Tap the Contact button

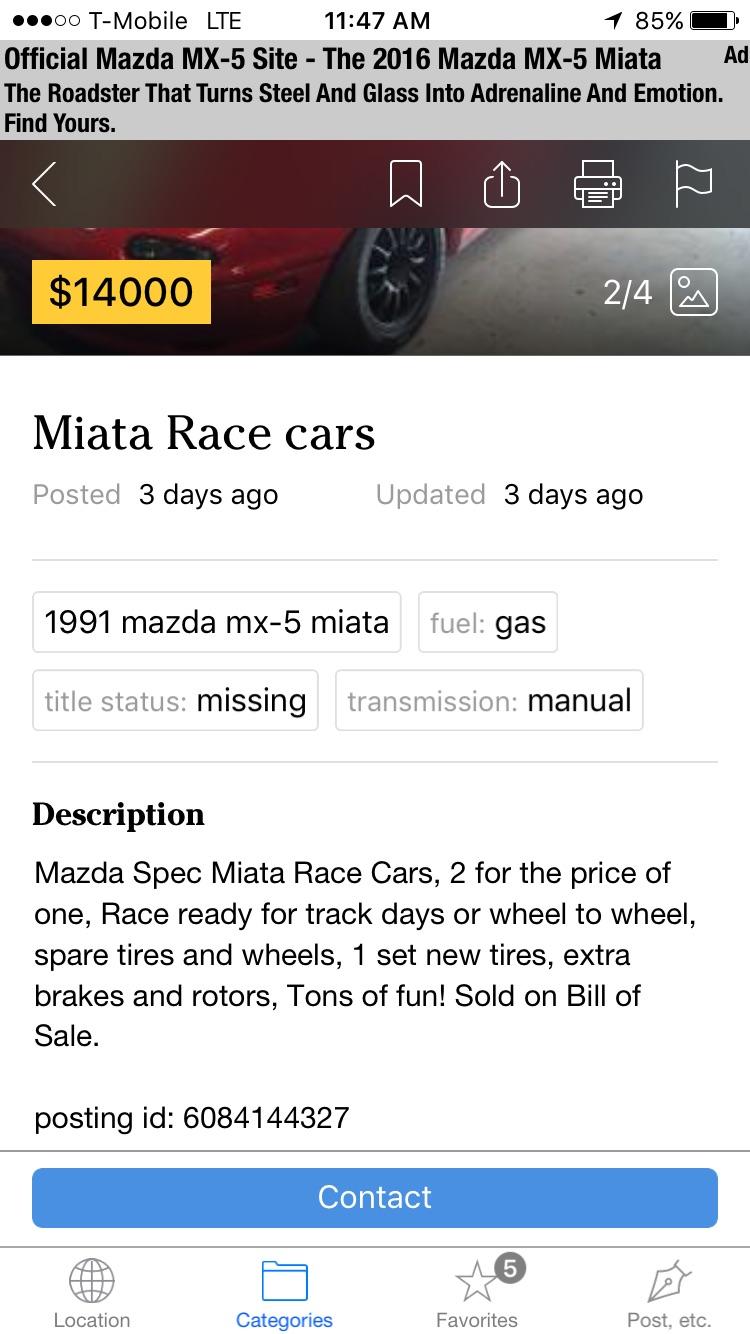[x=375, y=1197]
